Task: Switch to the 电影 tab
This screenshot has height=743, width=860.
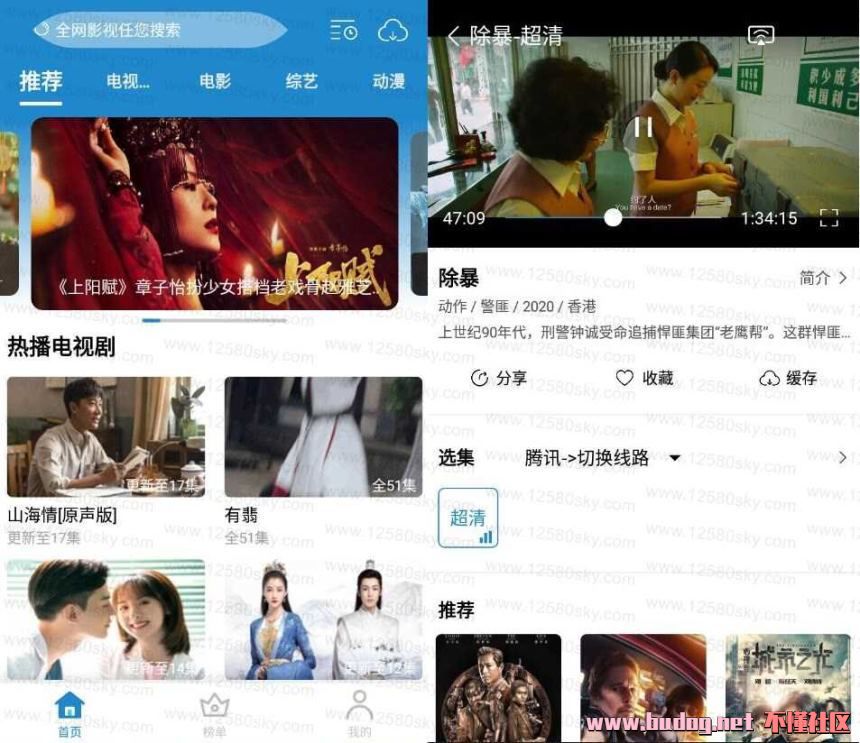Action: click(215, 82)
